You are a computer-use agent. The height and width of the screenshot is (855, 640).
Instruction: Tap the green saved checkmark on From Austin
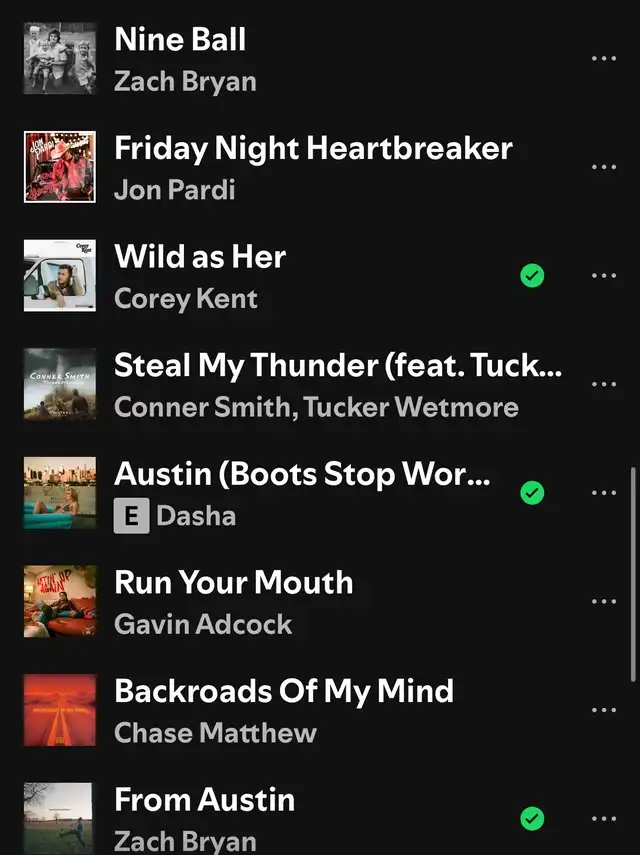[x=533, y=819]
